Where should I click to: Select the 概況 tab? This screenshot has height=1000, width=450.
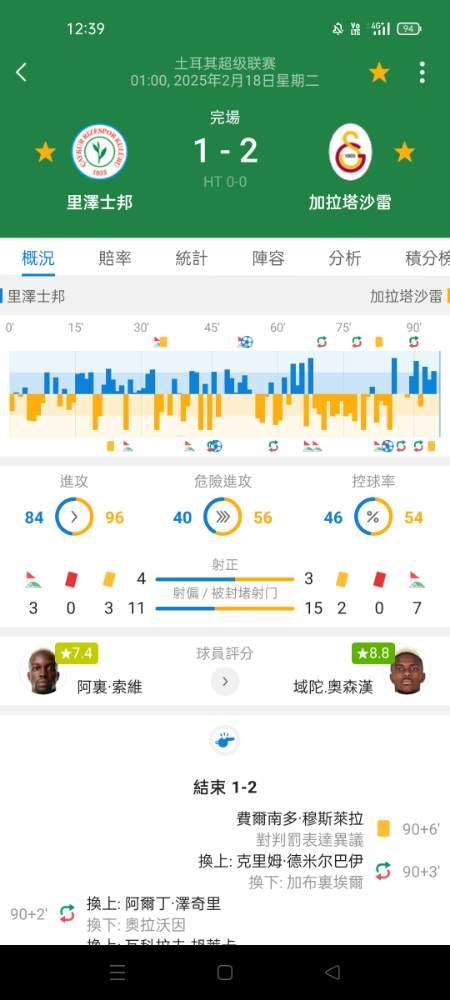pyautogui.click(x=38, y=258)
